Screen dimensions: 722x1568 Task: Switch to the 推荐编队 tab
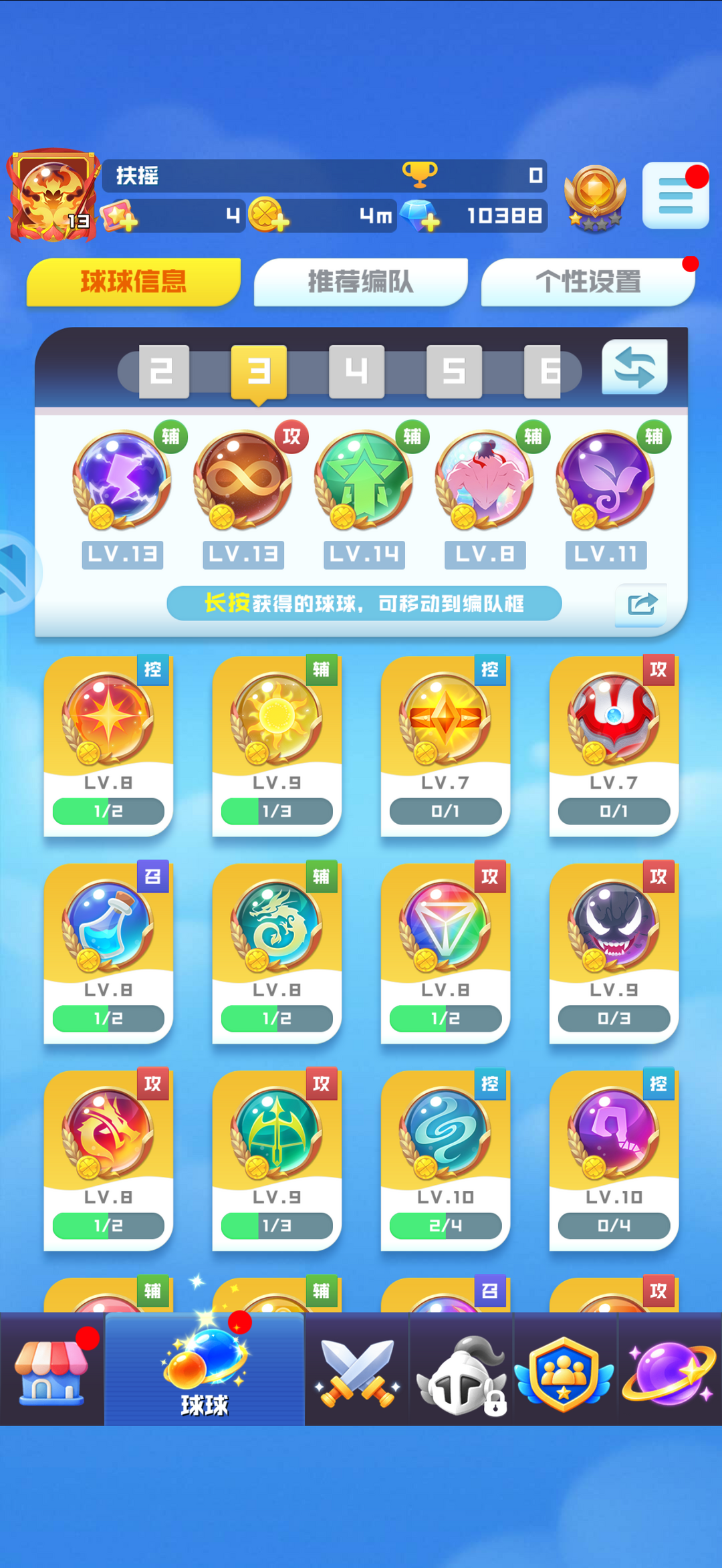360,282
